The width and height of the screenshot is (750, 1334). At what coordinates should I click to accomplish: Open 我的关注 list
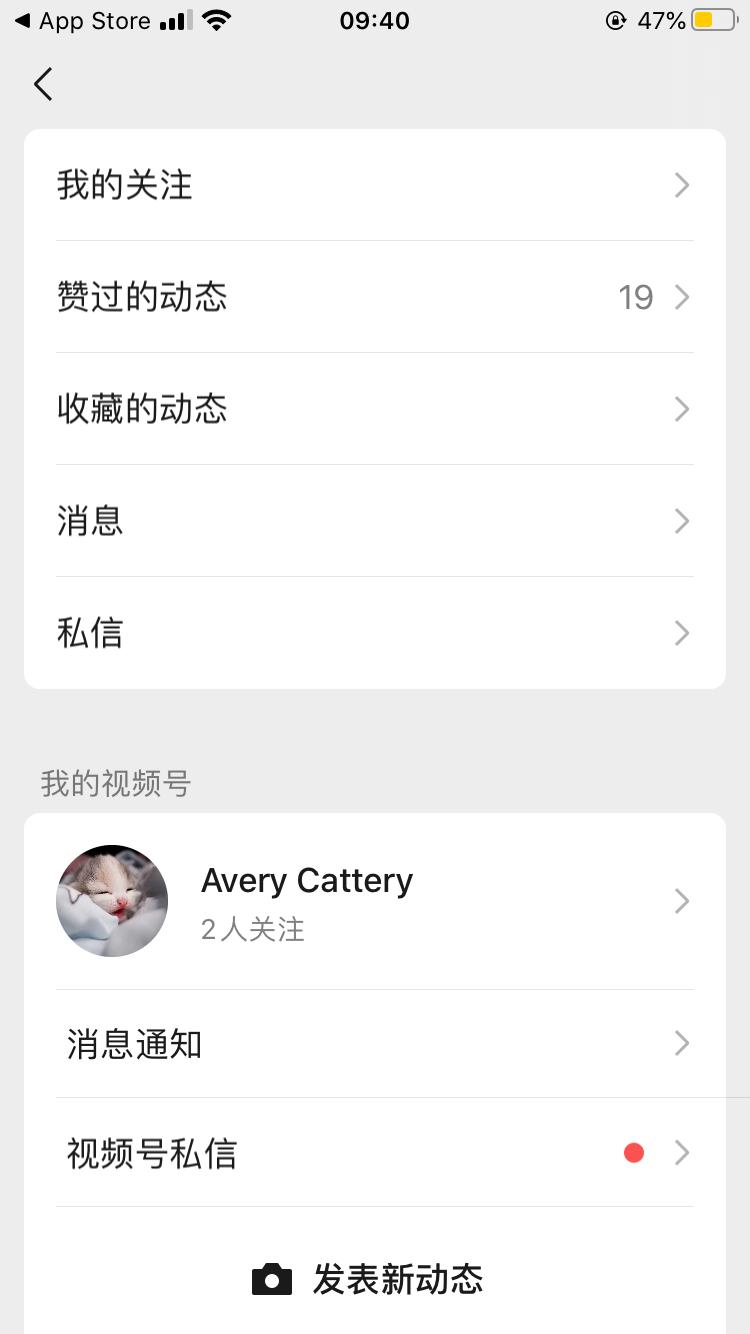point(374,185)
